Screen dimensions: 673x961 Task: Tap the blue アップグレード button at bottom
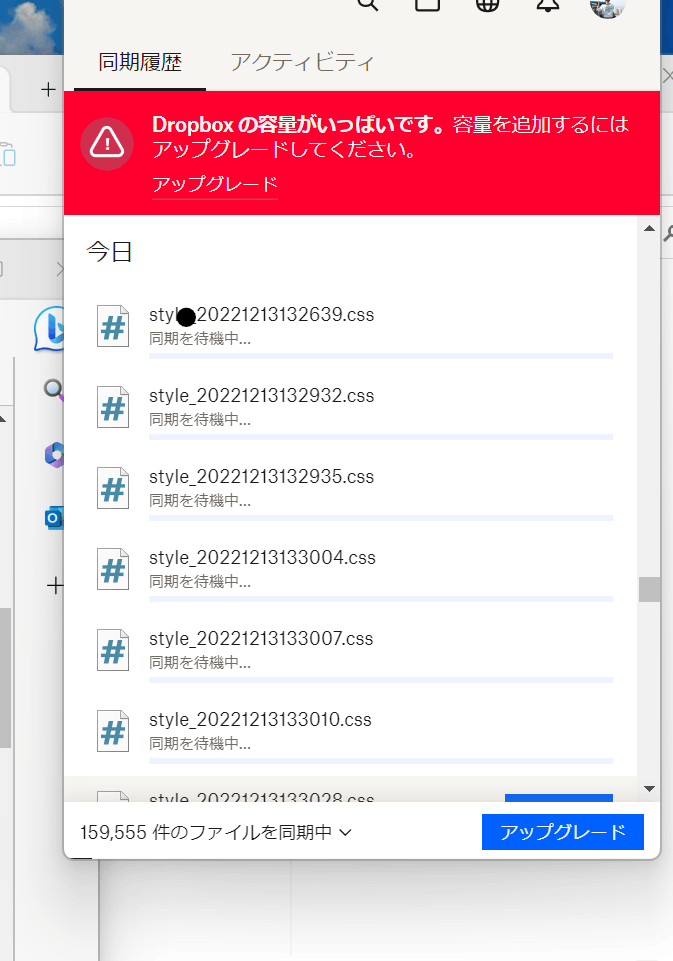tap(562, 832)
